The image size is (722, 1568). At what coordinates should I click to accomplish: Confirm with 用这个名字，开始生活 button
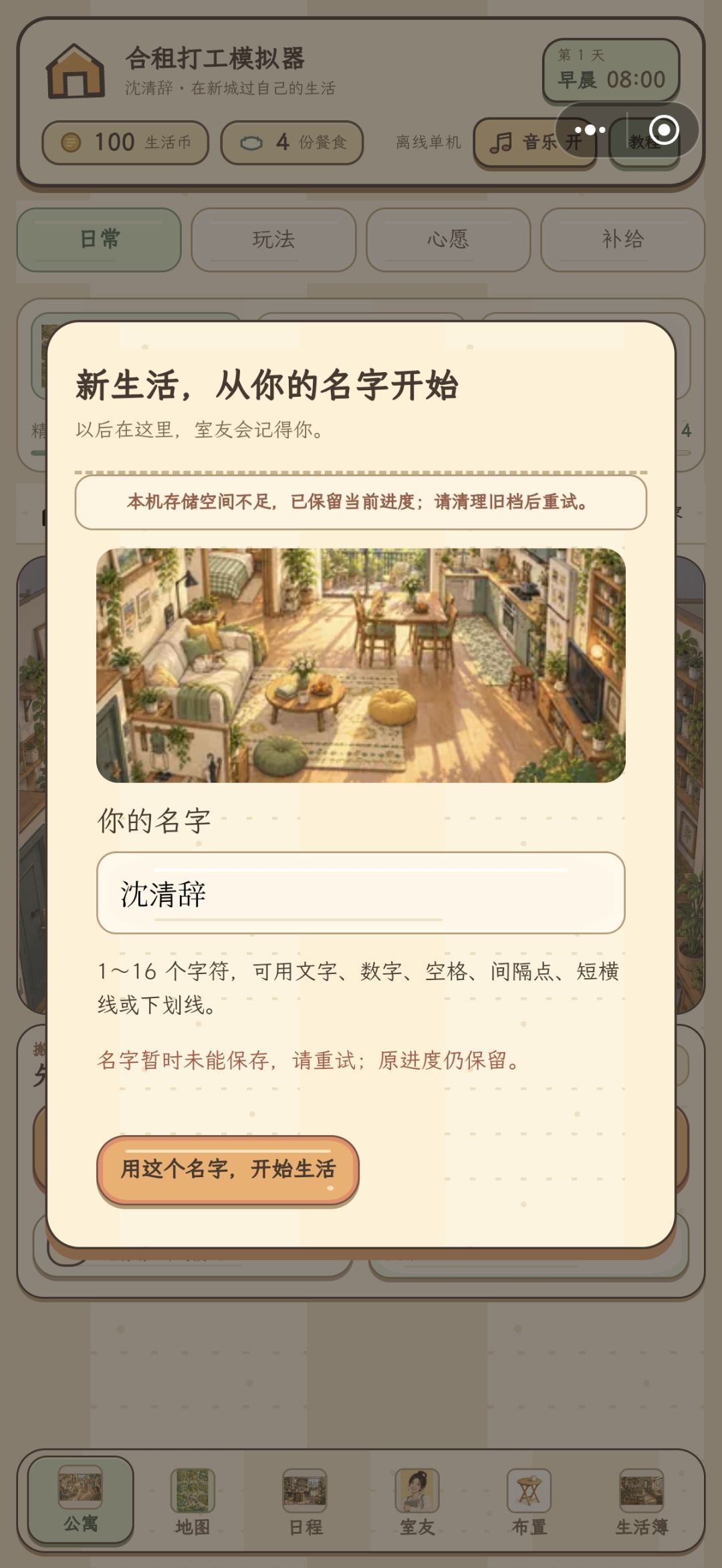(228, 1169)
